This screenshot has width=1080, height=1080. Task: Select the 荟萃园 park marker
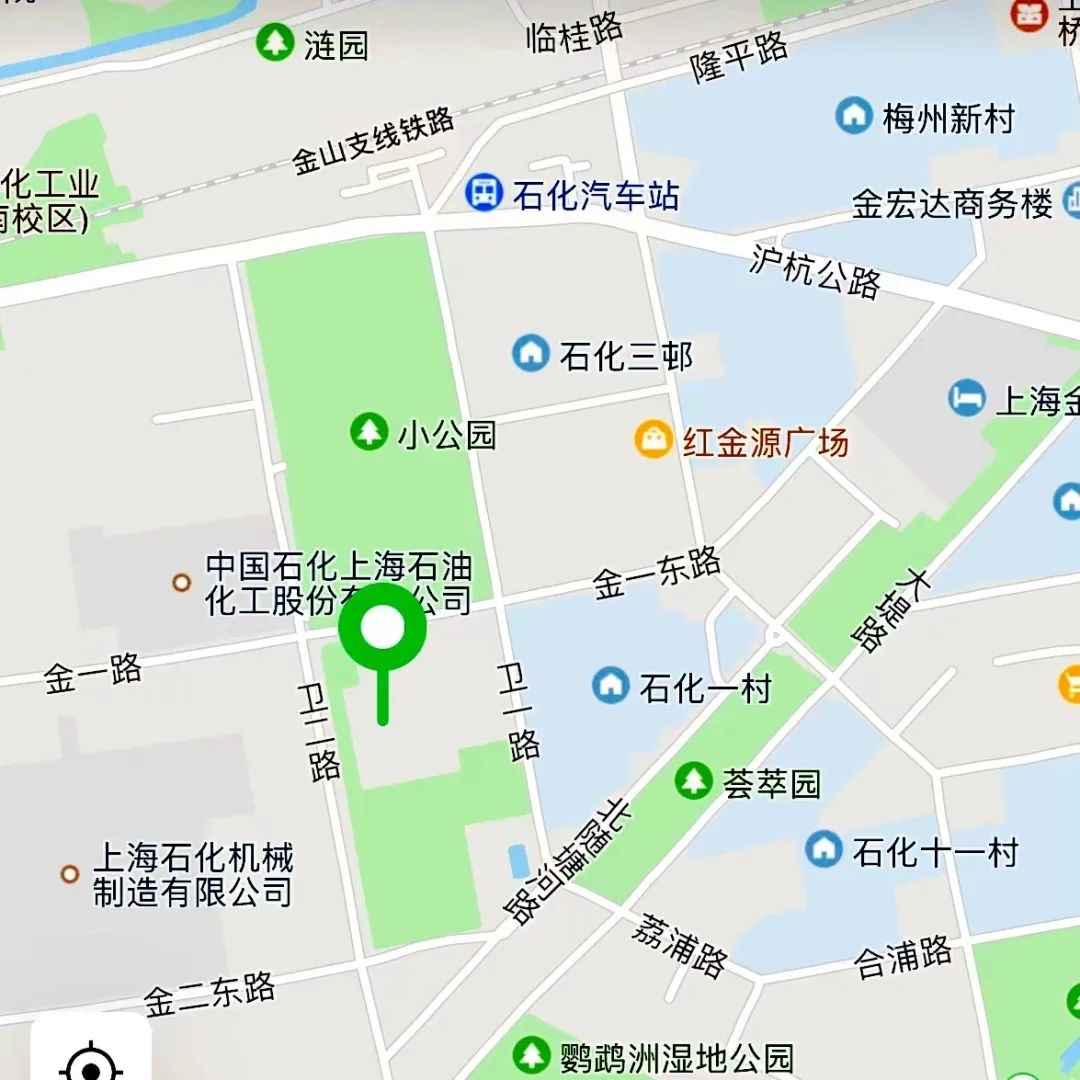point(693,781)
